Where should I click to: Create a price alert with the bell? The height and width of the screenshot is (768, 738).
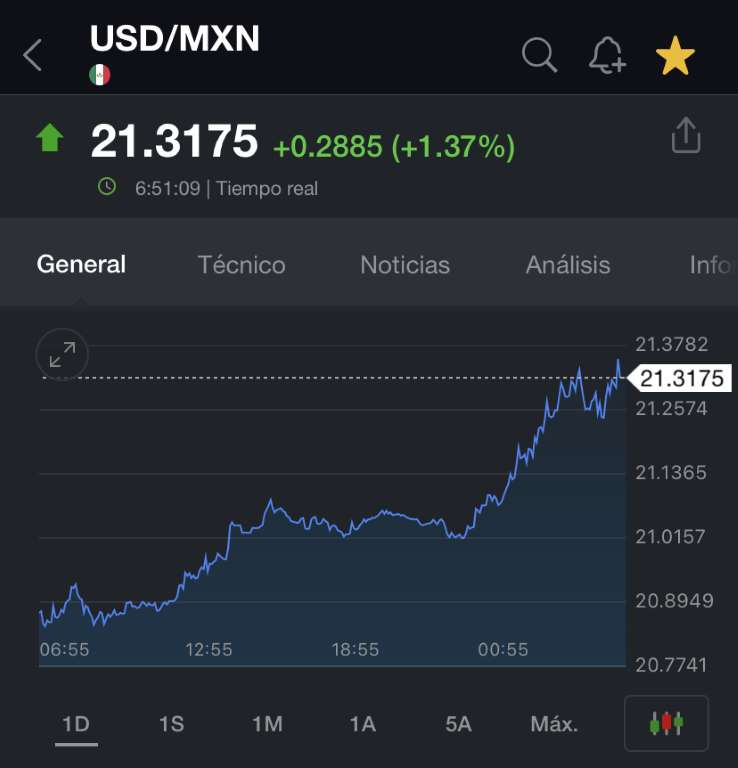(x=607, y=55)
